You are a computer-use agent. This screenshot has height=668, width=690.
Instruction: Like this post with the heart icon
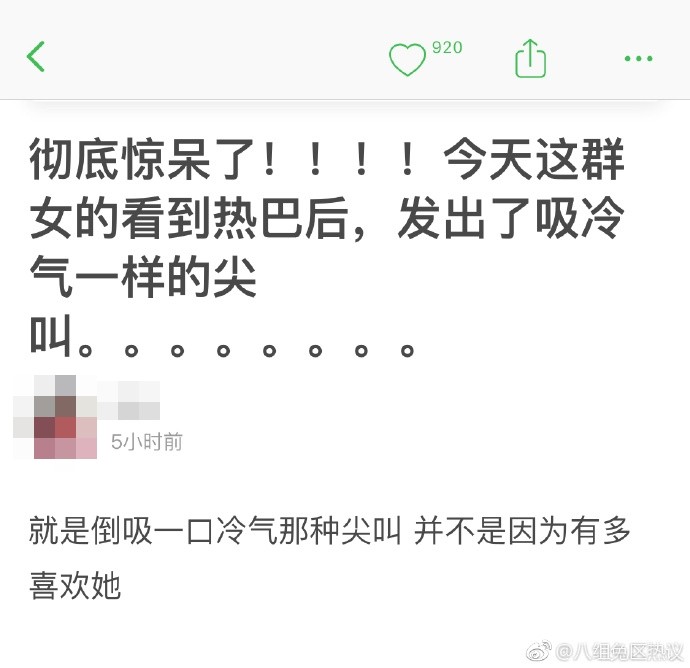coord(407,60)
